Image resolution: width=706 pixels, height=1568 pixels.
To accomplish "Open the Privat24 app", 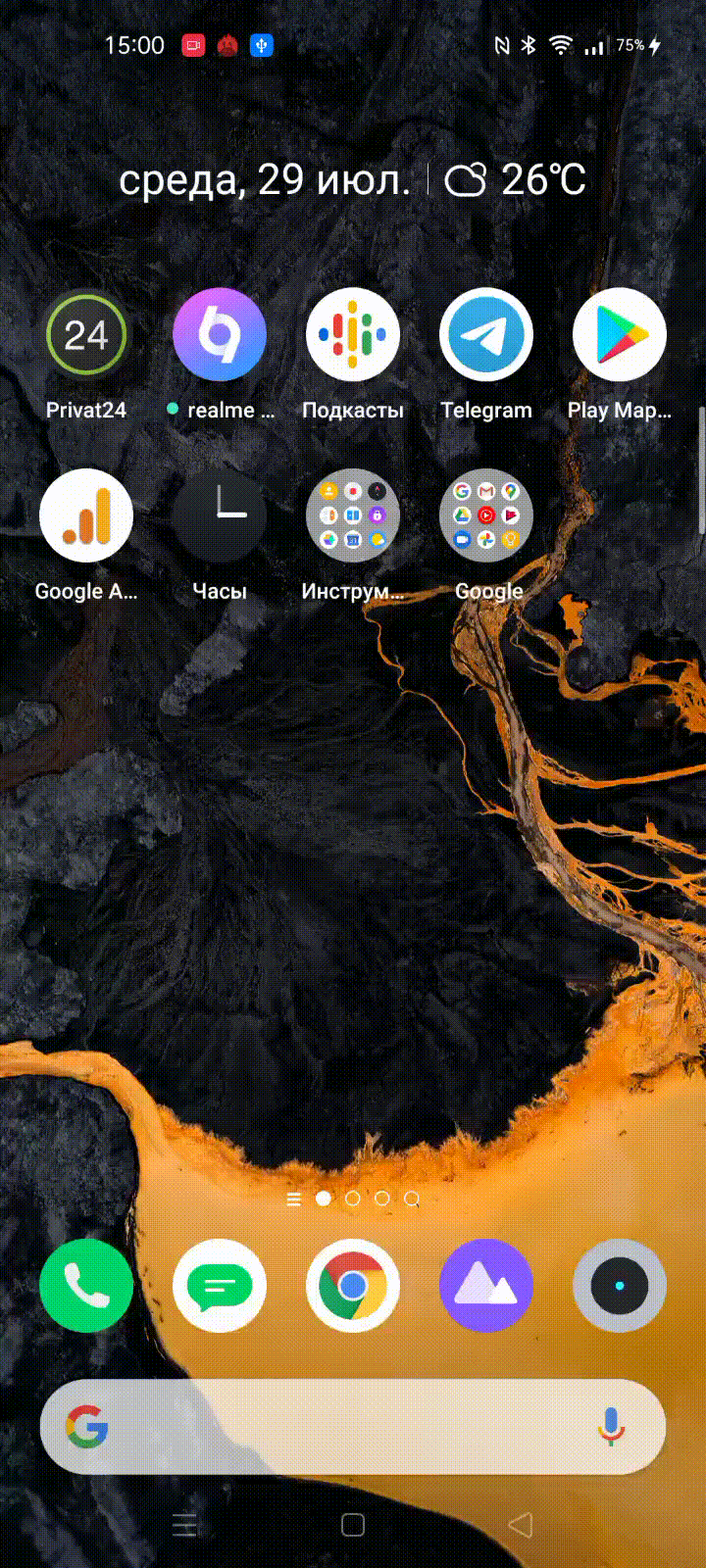I will point(86,335).
